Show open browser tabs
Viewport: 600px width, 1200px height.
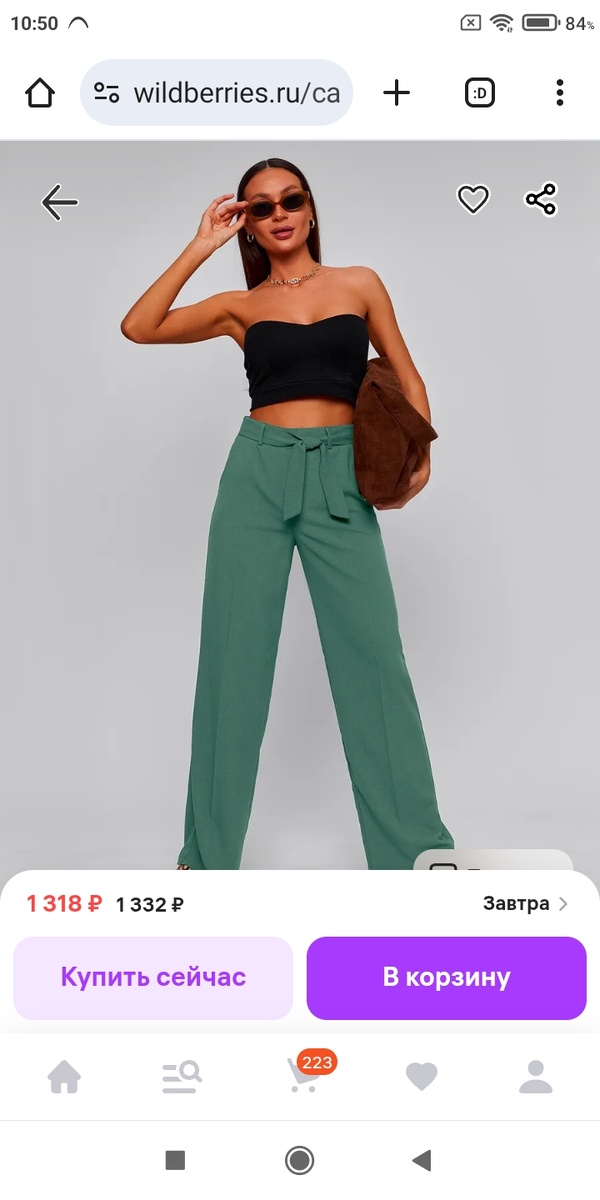[480, 94]
